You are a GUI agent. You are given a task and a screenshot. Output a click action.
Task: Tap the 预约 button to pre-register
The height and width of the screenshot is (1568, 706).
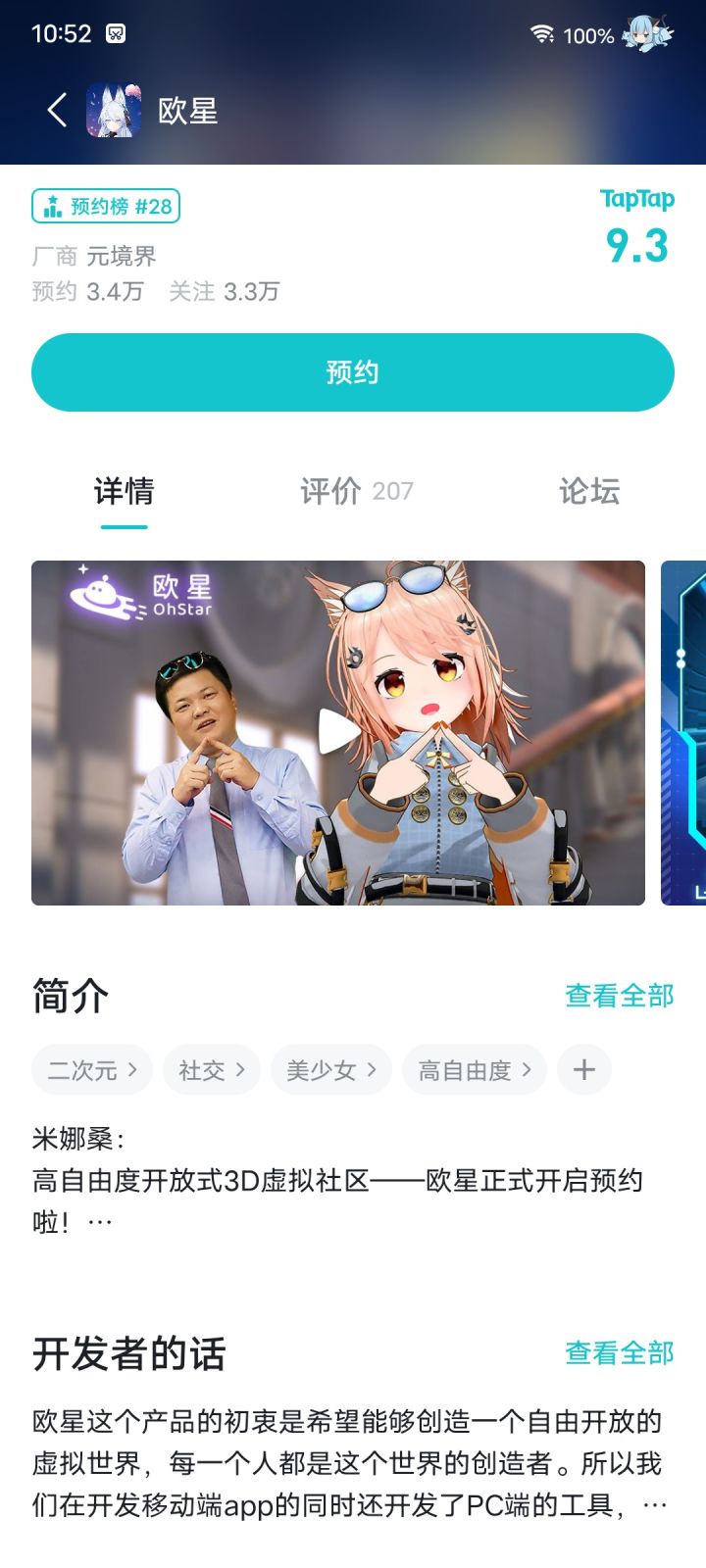353,371
